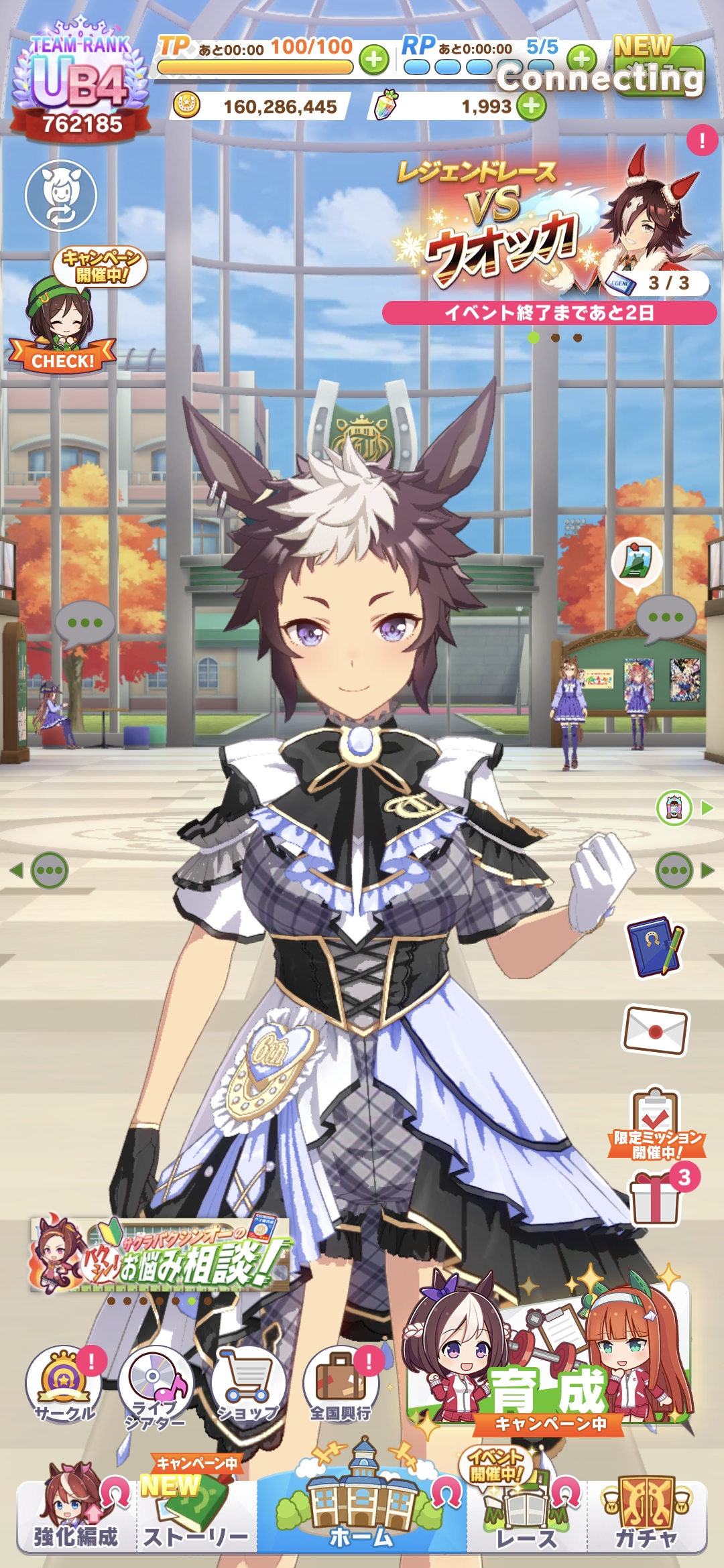Switch to the ガチャ tab
Screen dimensions: 724x1568
pyautogui.click(x=647, y=1516)
